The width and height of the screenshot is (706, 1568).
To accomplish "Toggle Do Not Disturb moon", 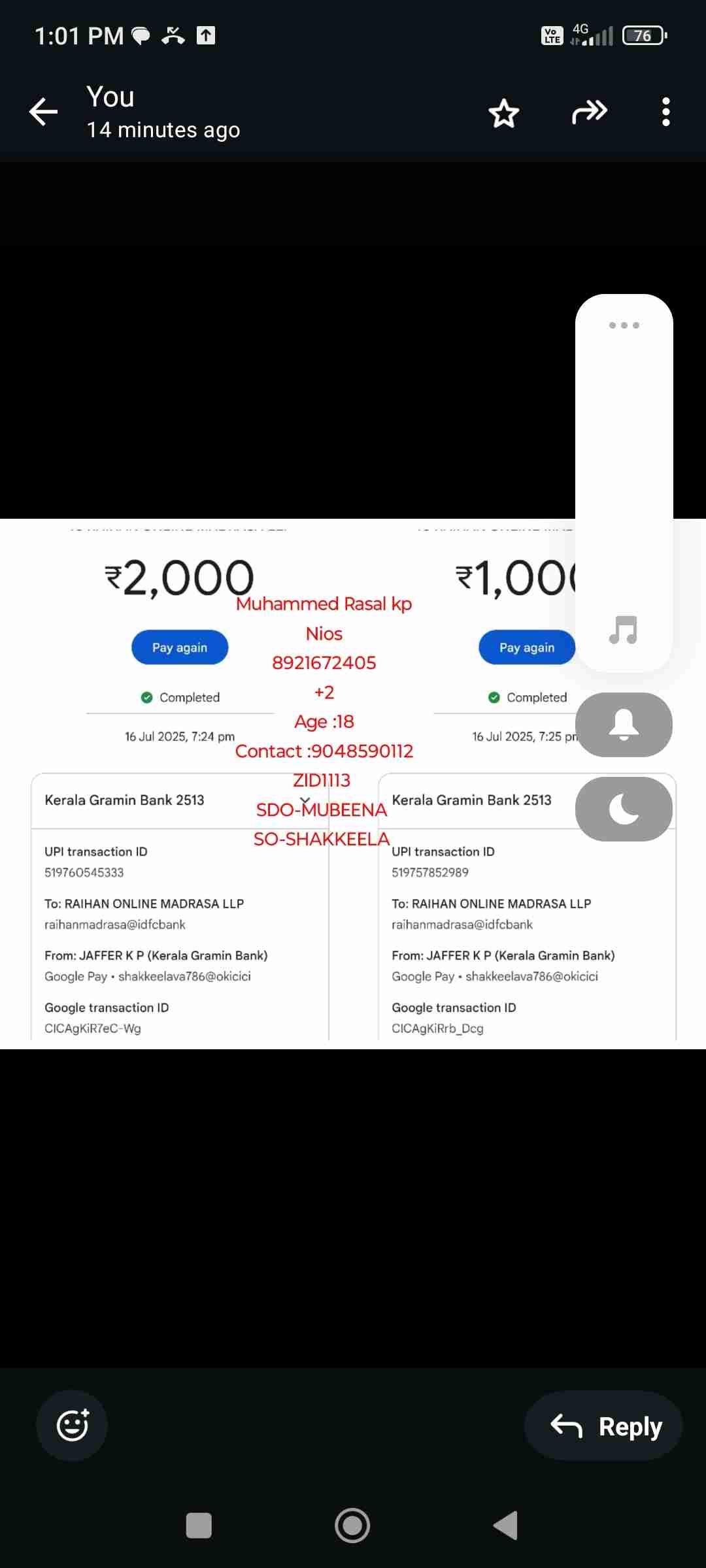I will 624,809.
